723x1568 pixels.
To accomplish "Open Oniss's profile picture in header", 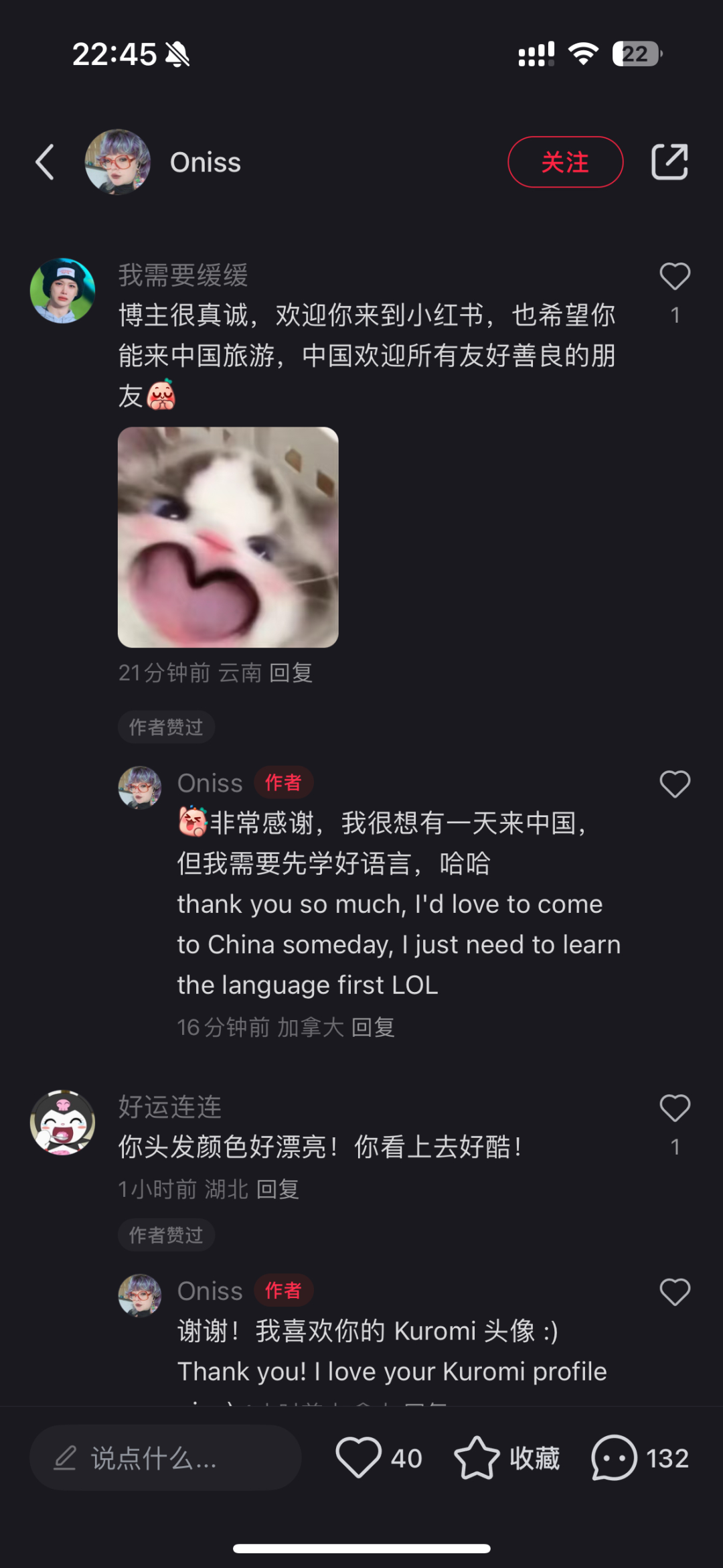I will point(117,162).
